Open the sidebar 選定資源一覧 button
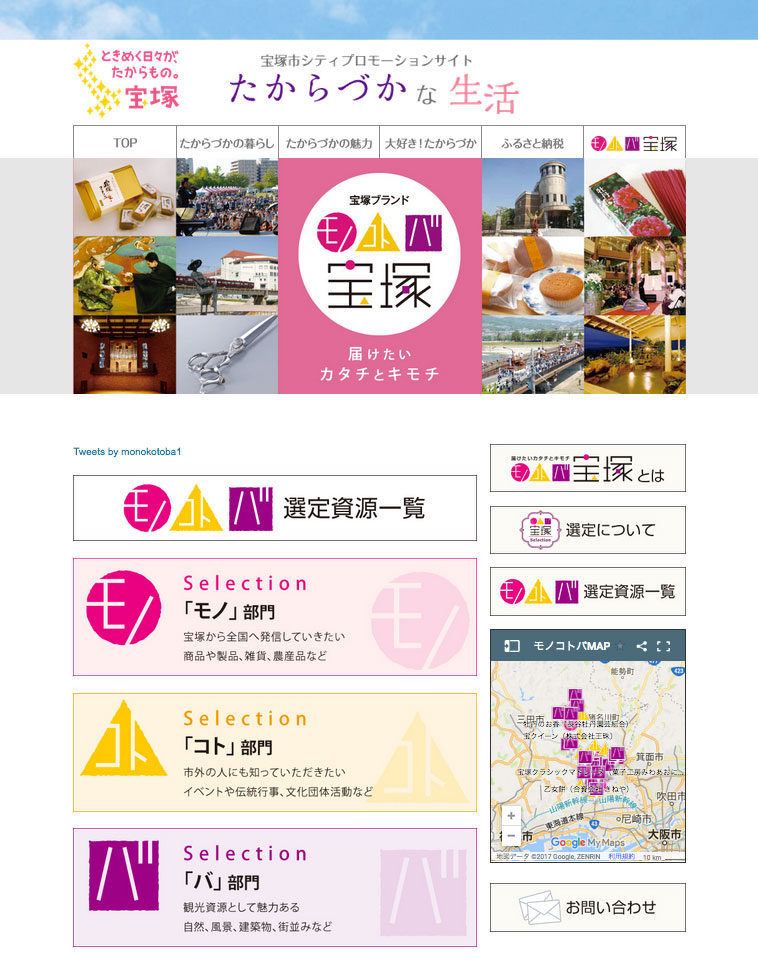The height and width of the screenshot is (965, 758). 587,591
